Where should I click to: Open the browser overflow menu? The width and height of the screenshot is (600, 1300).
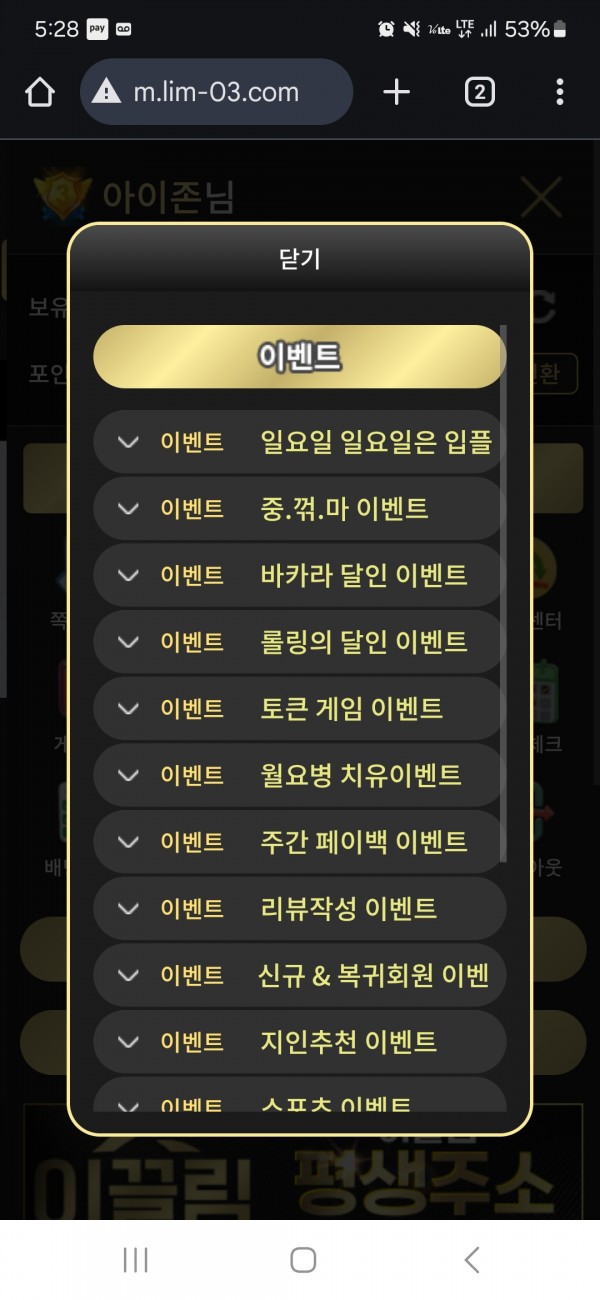pos(559,92)
